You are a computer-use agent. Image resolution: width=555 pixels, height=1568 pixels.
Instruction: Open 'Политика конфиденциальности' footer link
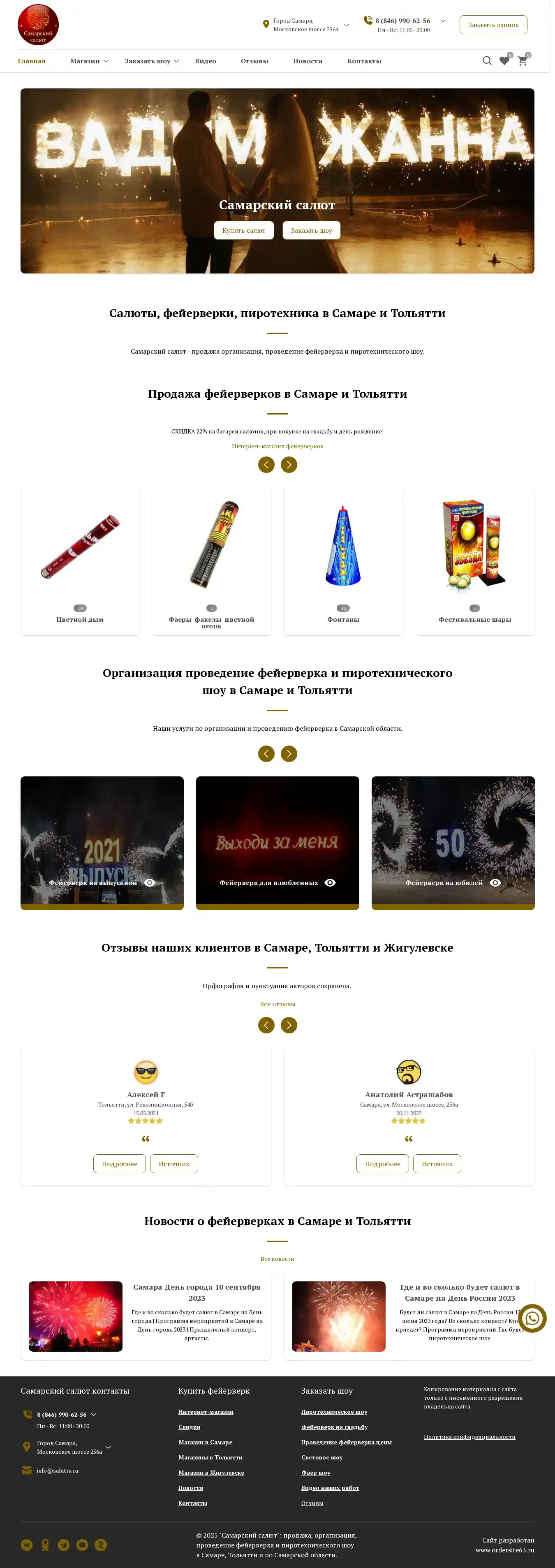(x=469, y=1436)
